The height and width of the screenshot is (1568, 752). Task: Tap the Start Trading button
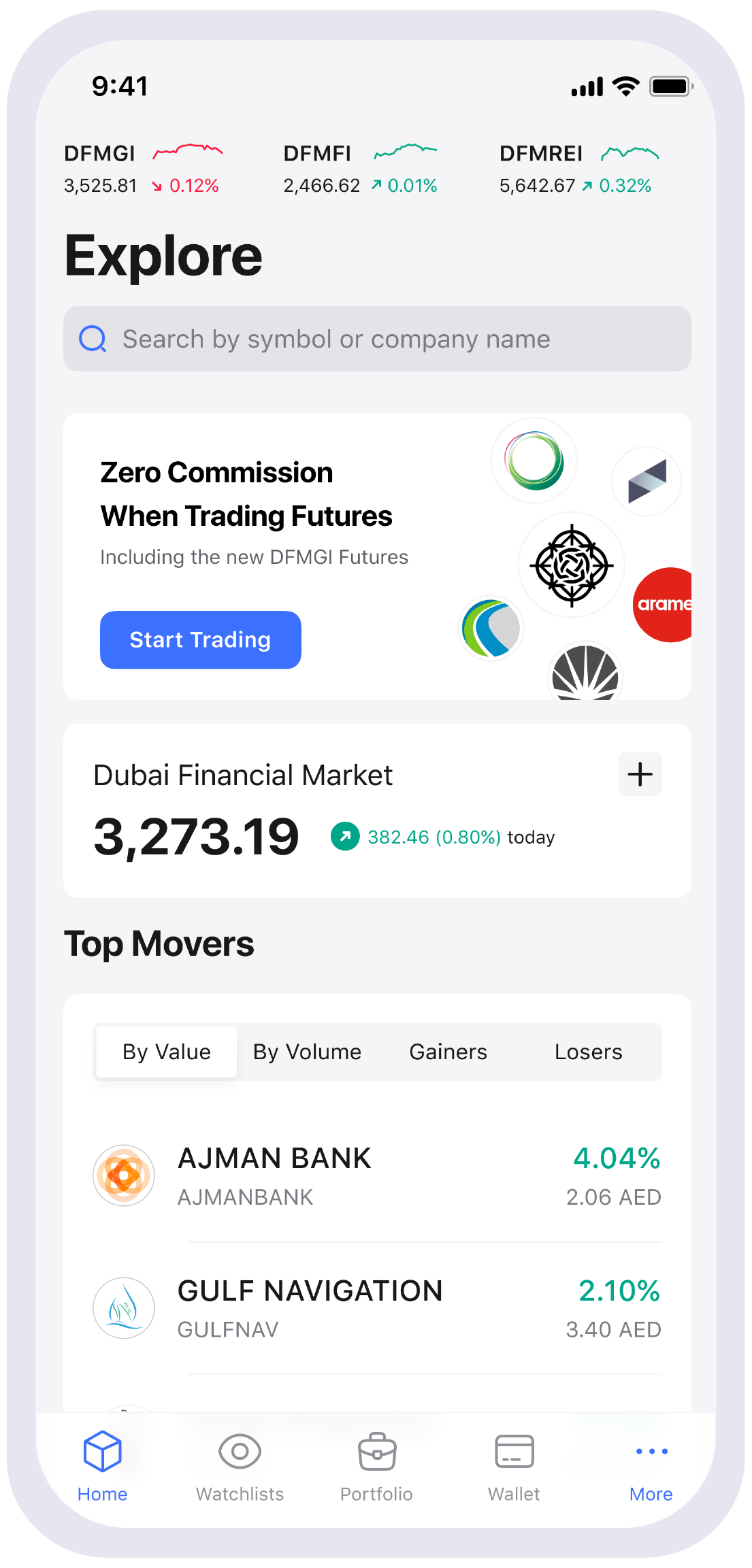[200, 639]
